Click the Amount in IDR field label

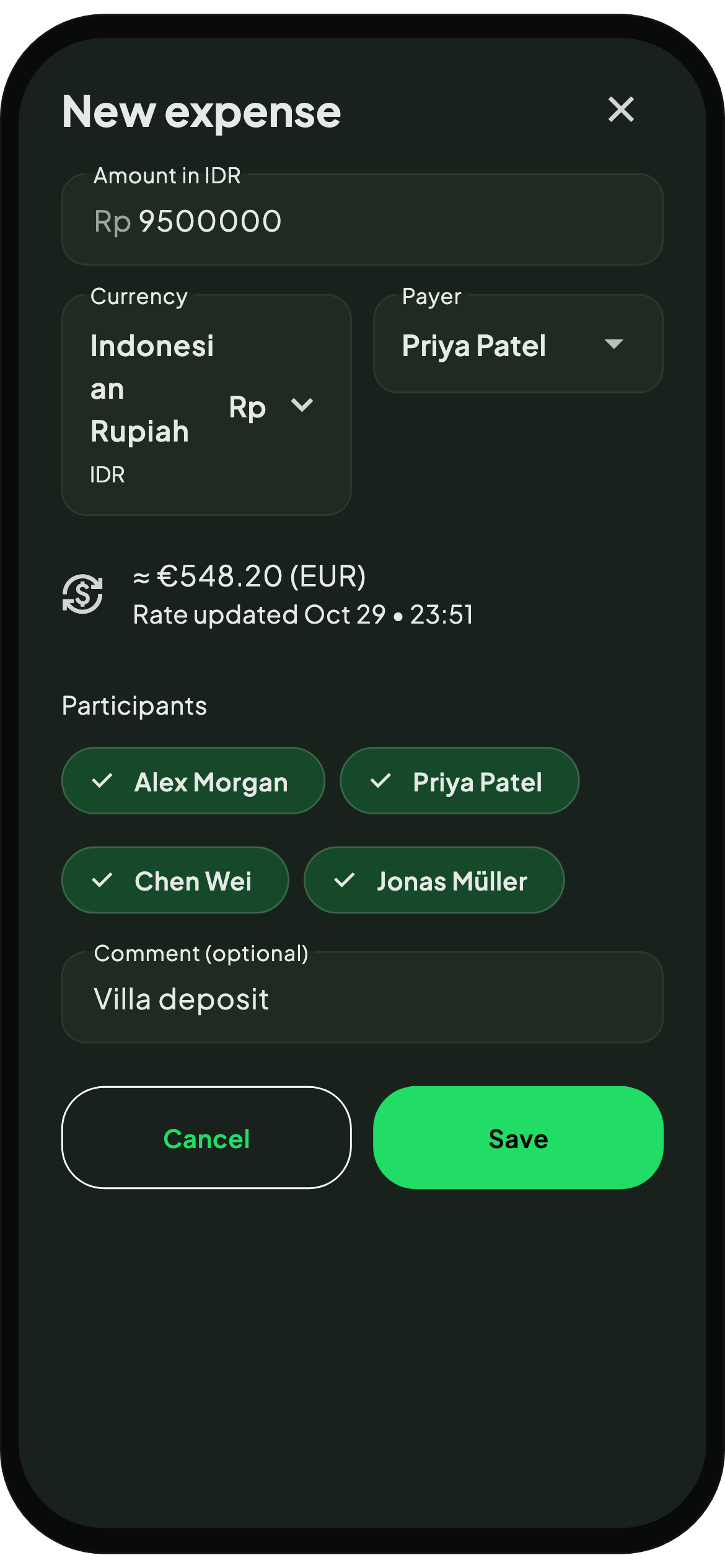pyautogui.click(x=168, y=176)
